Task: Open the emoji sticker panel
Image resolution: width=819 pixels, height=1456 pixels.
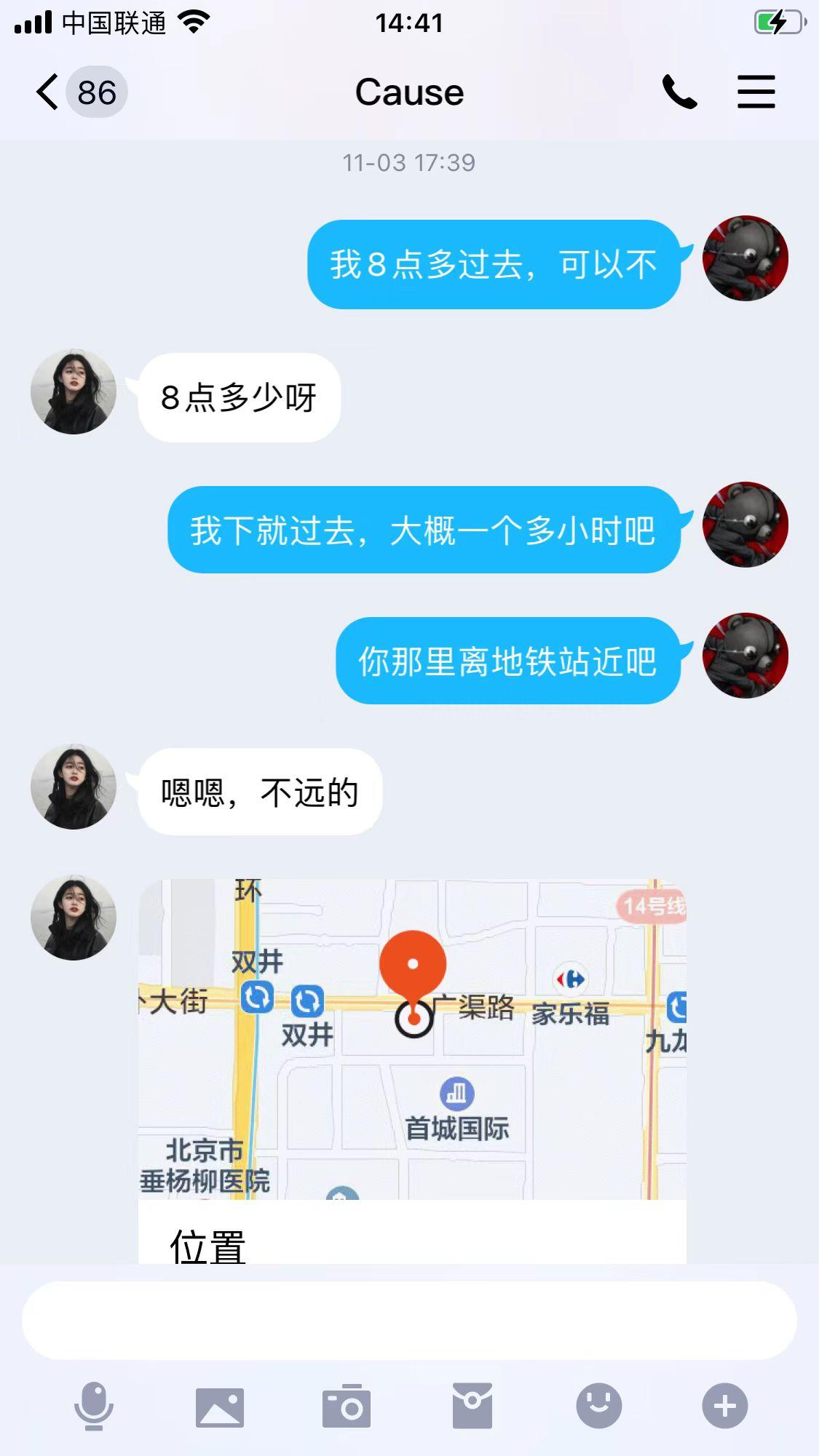Action: [x=599, y=1406]
